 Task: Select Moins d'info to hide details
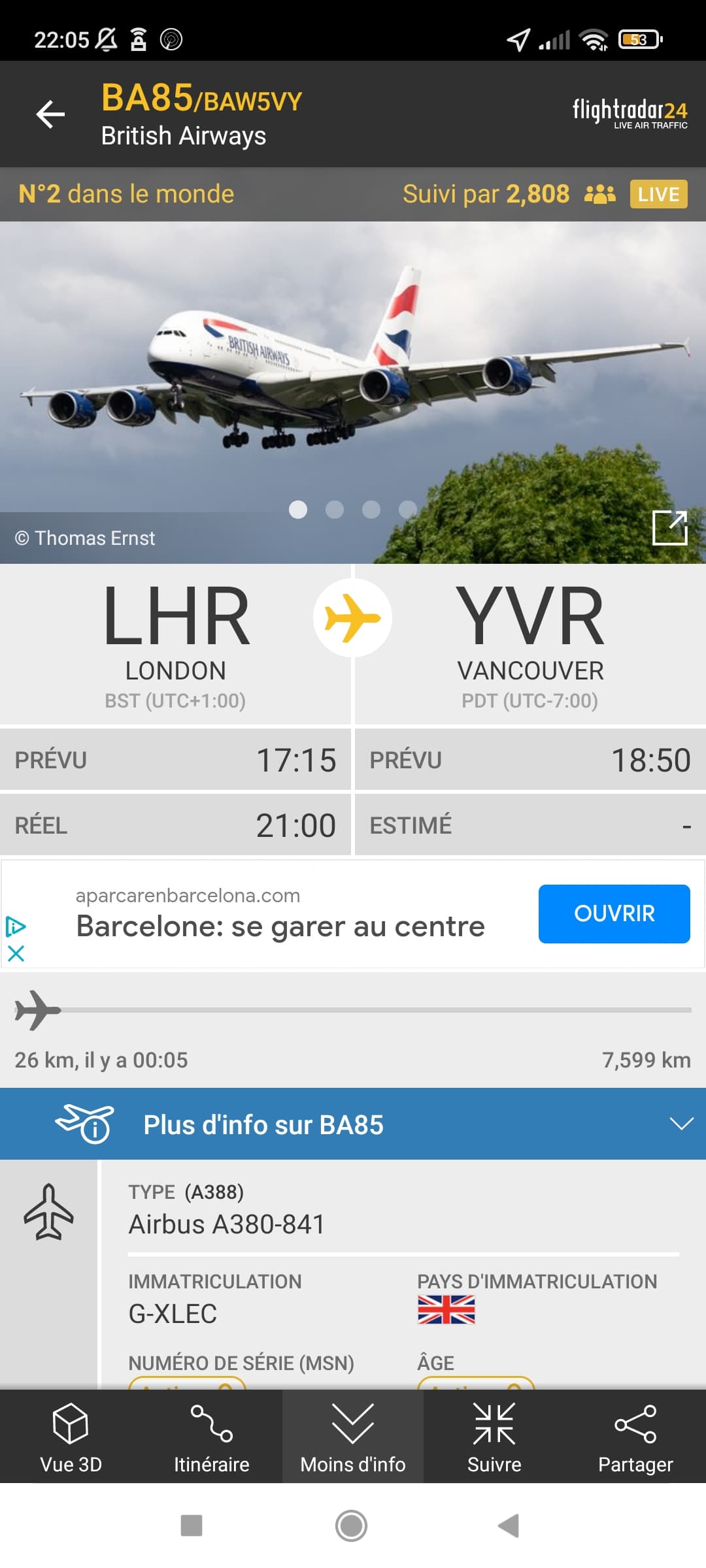click(x=353, y=1437)
